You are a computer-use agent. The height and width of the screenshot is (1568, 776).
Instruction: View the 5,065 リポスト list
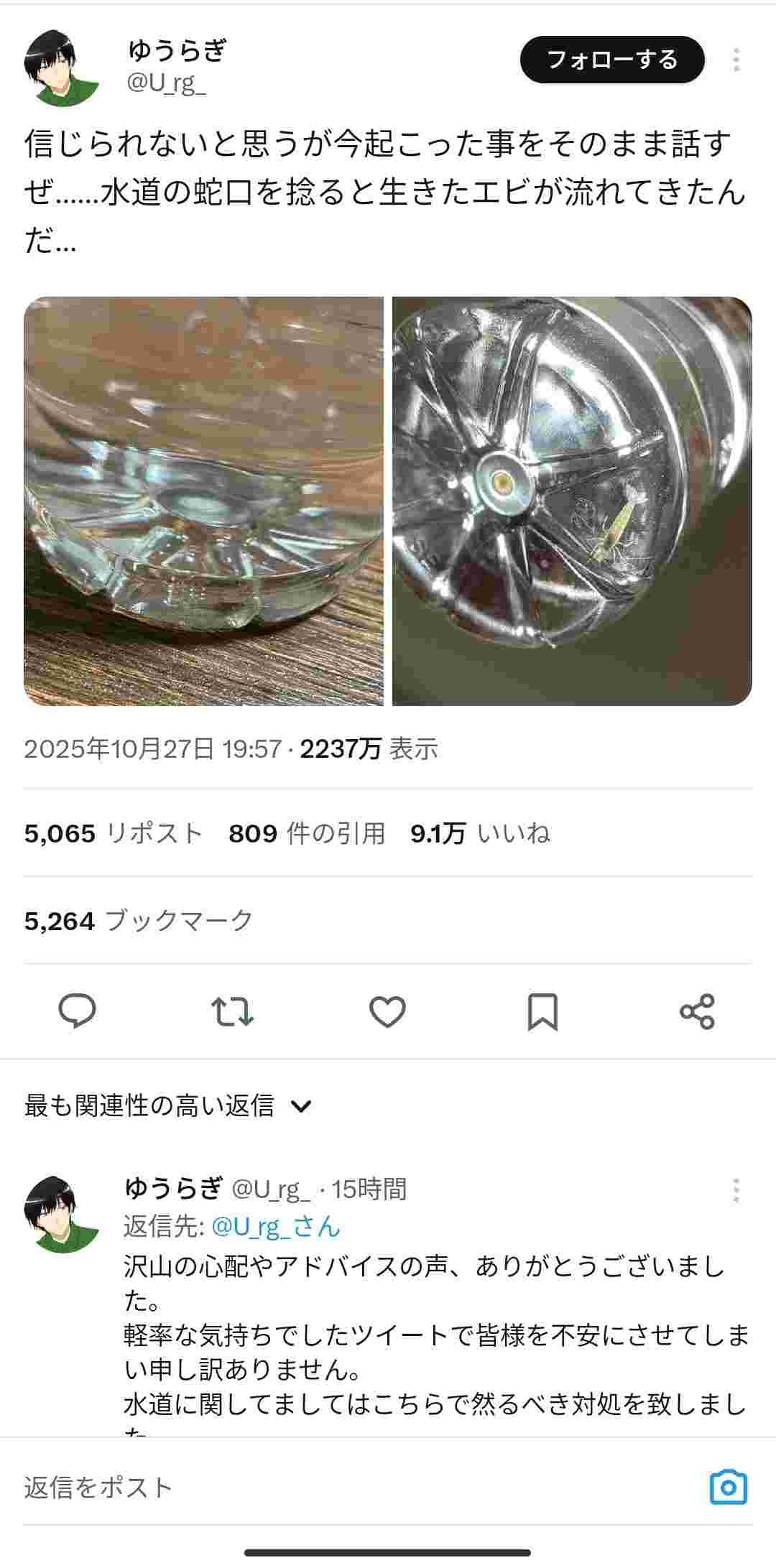point(114,833)
